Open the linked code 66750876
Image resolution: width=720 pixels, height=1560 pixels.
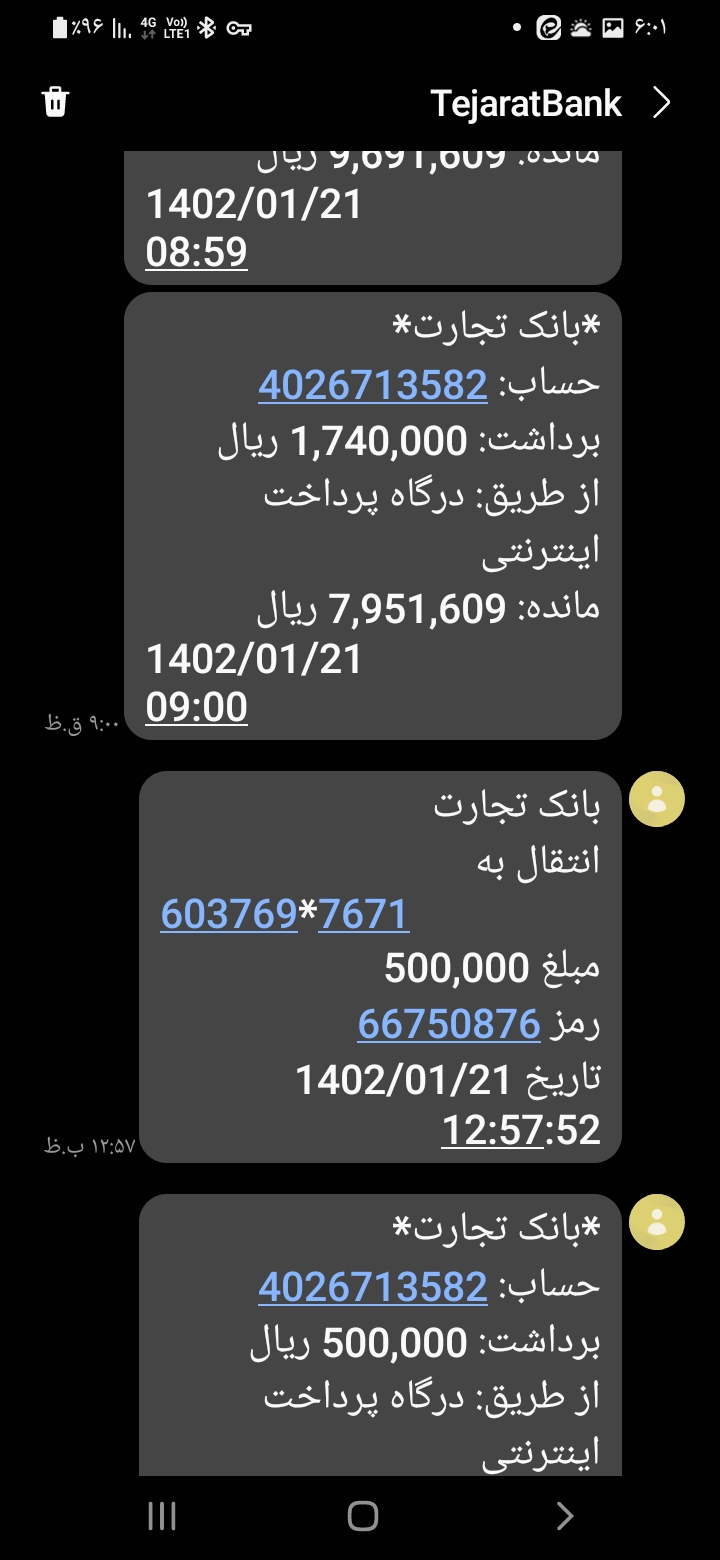(x=449, y=1023)
